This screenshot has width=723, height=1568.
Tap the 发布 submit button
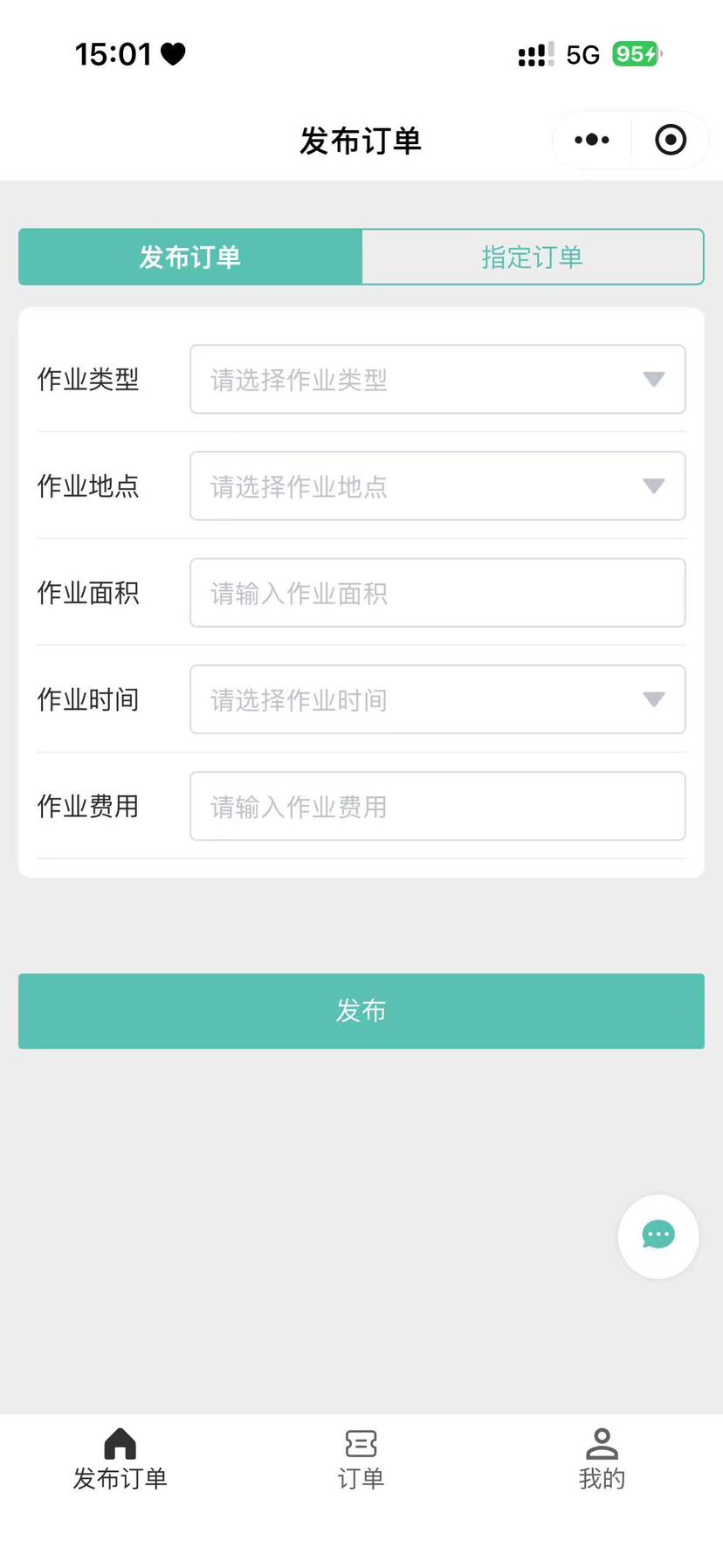click(x=361, y=1011)
